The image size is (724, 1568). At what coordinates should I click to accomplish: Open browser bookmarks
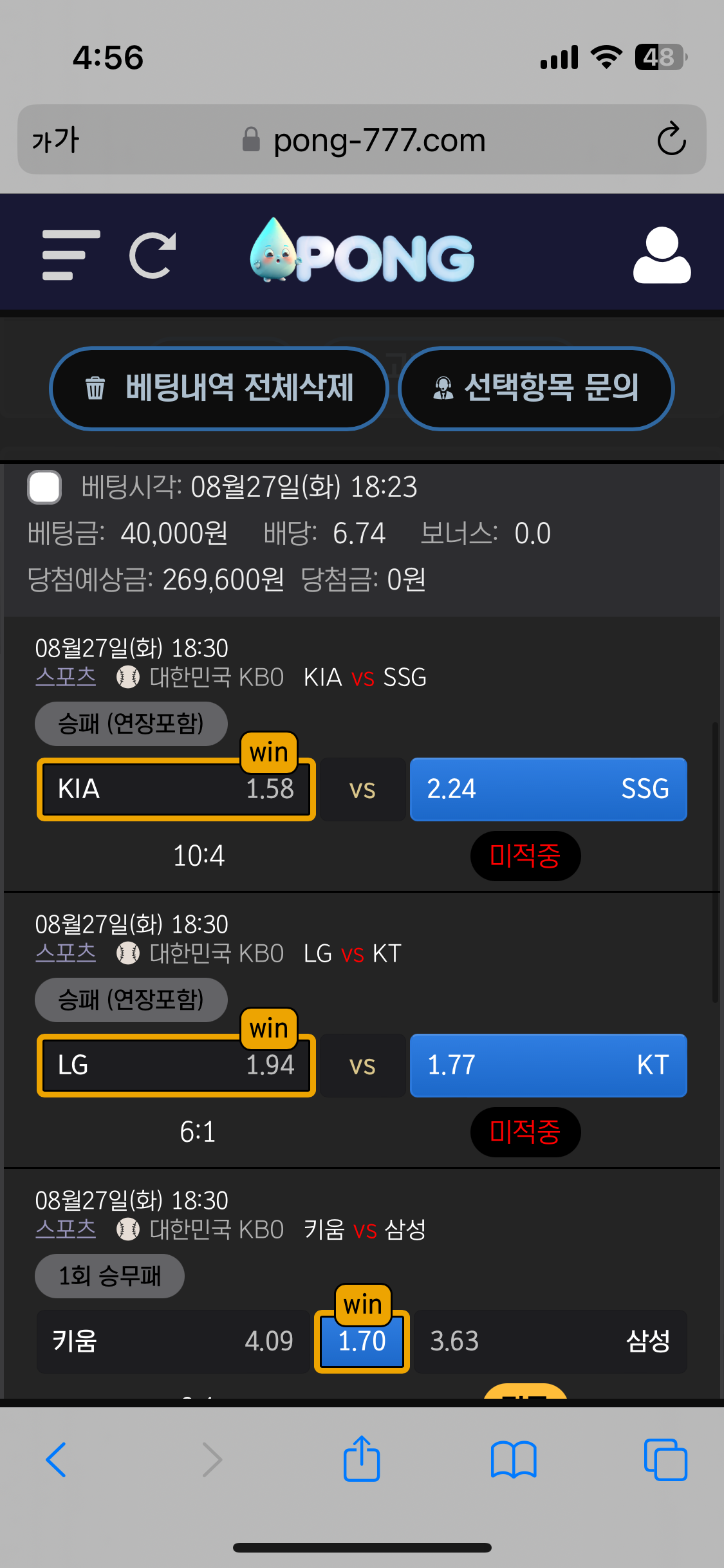tap(514, 1459)
